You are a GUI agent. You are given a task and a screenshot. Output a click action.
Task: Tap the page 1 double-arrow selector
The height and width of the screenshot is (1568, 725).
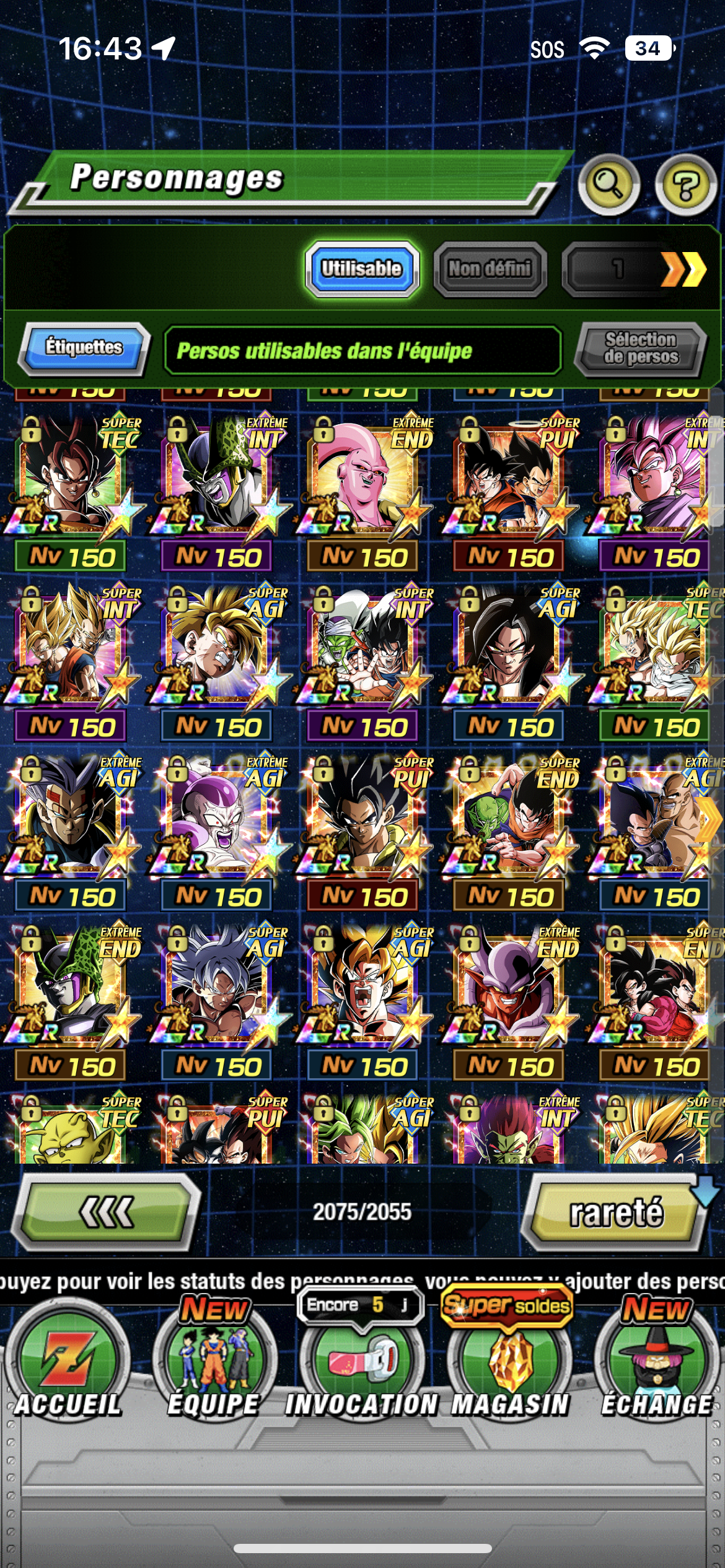[638, 269]
